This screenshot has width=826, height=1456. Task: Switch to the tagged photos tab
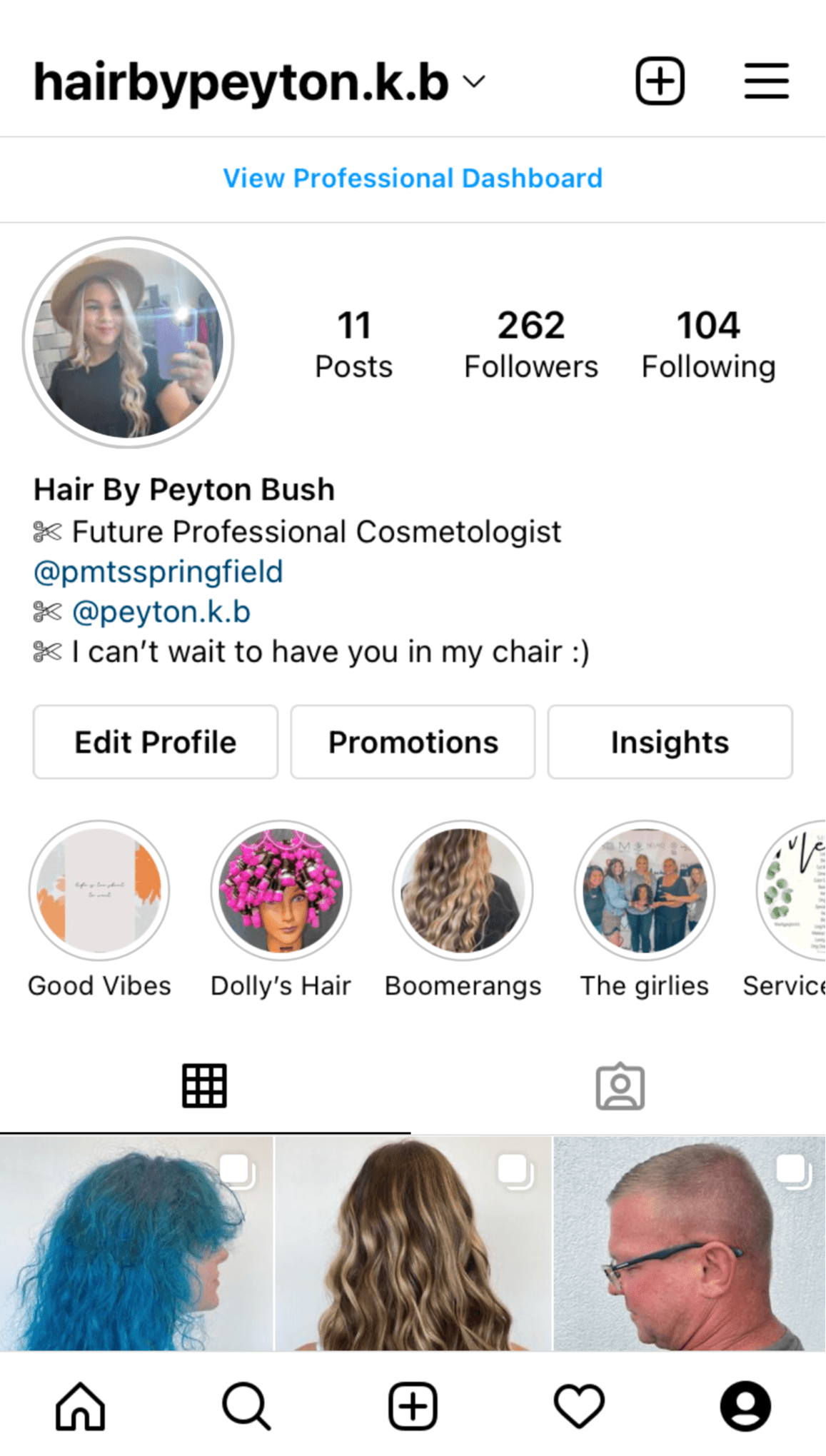(x=620, y=1086)
